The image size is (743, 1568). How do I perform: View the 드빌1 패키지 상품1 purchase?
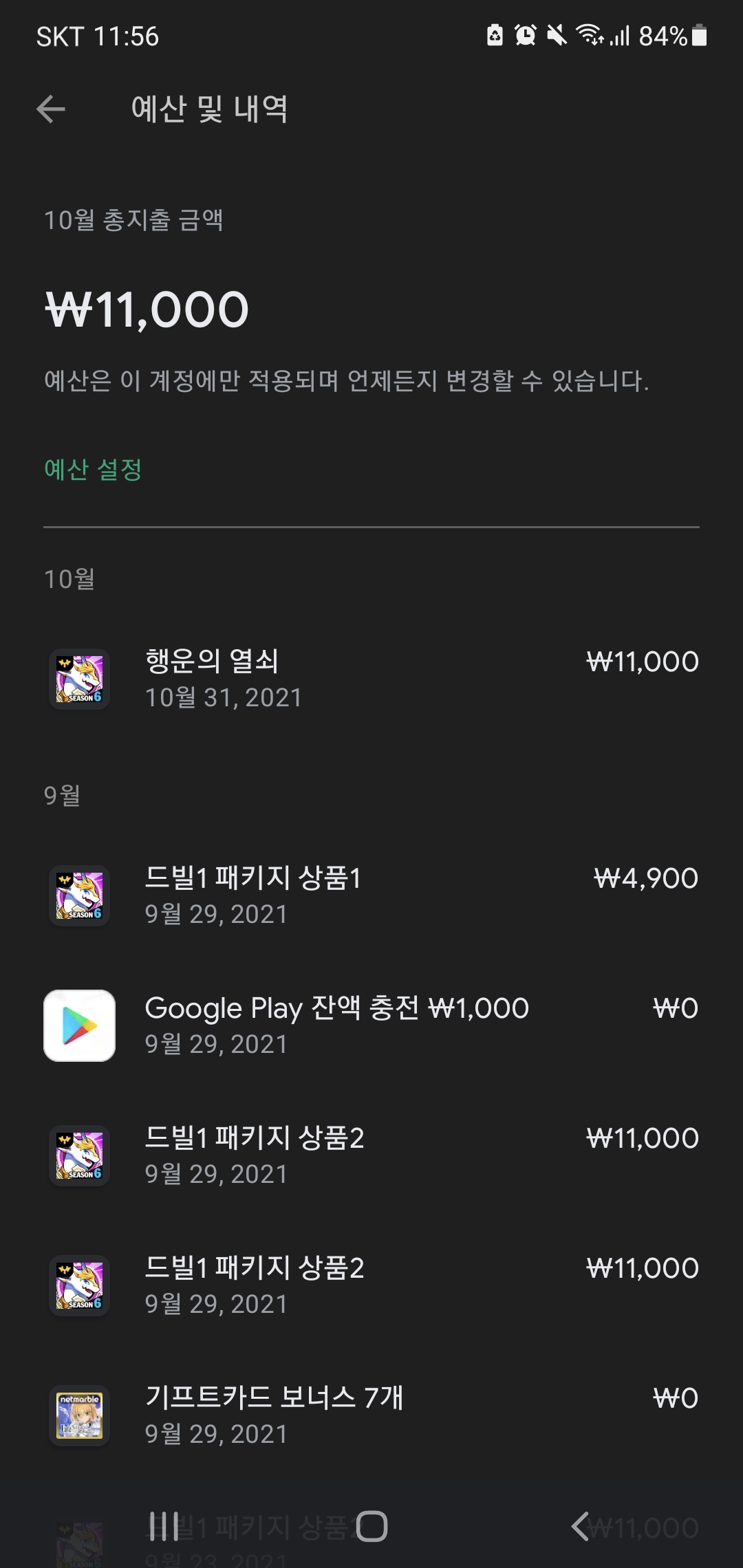click(371, 895)
